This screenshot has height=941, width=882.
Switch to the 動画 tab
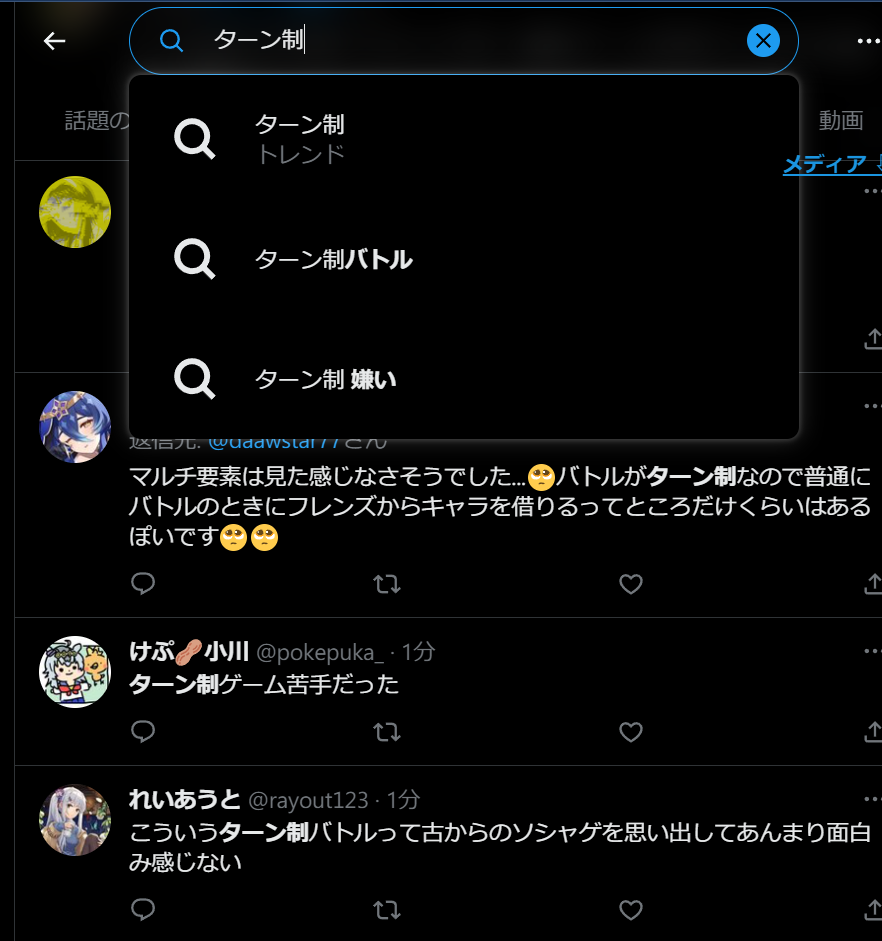point(840,121)
